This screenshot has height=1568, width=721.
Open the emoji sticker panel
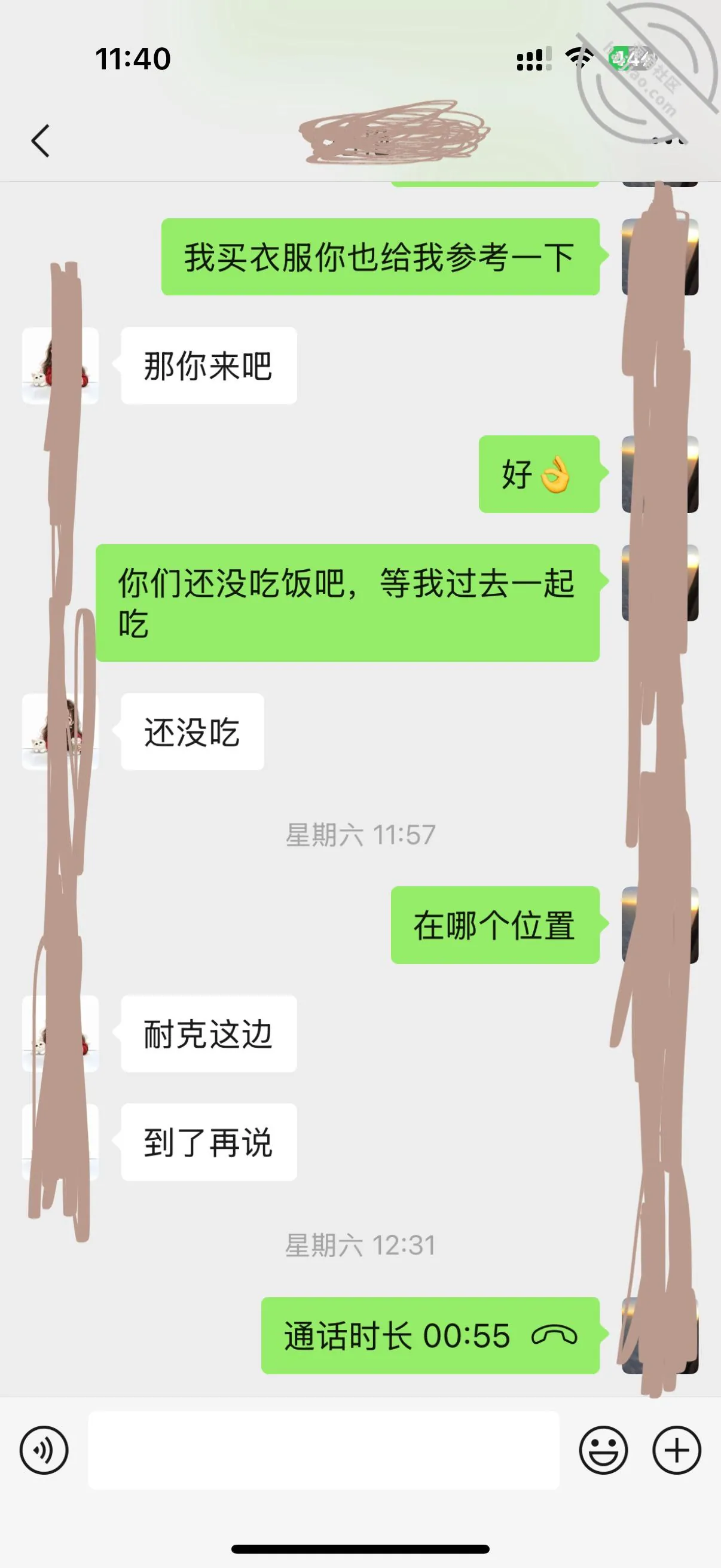coord(603,1450)
